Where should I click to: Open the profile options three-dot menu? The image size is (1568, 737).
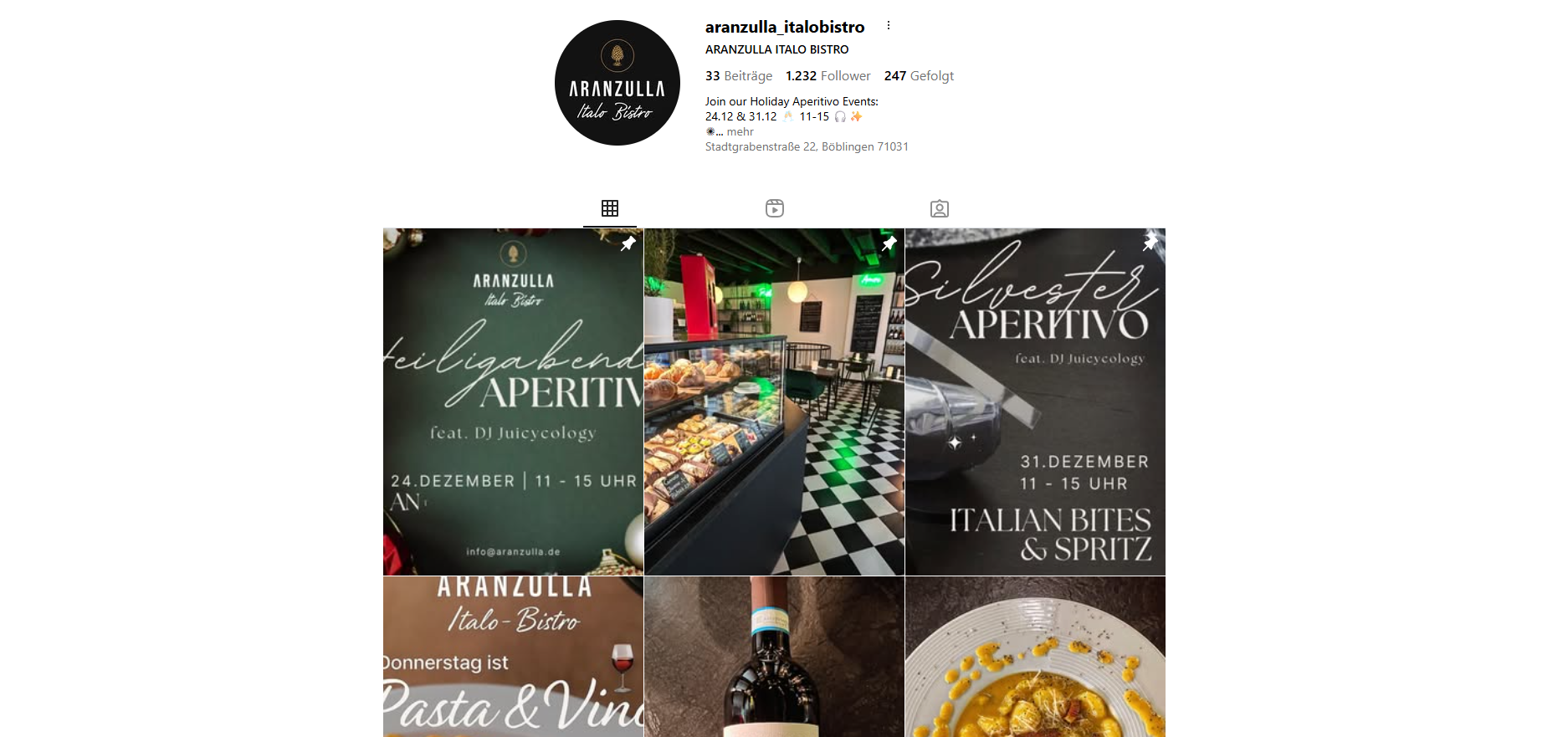point(888,26)
